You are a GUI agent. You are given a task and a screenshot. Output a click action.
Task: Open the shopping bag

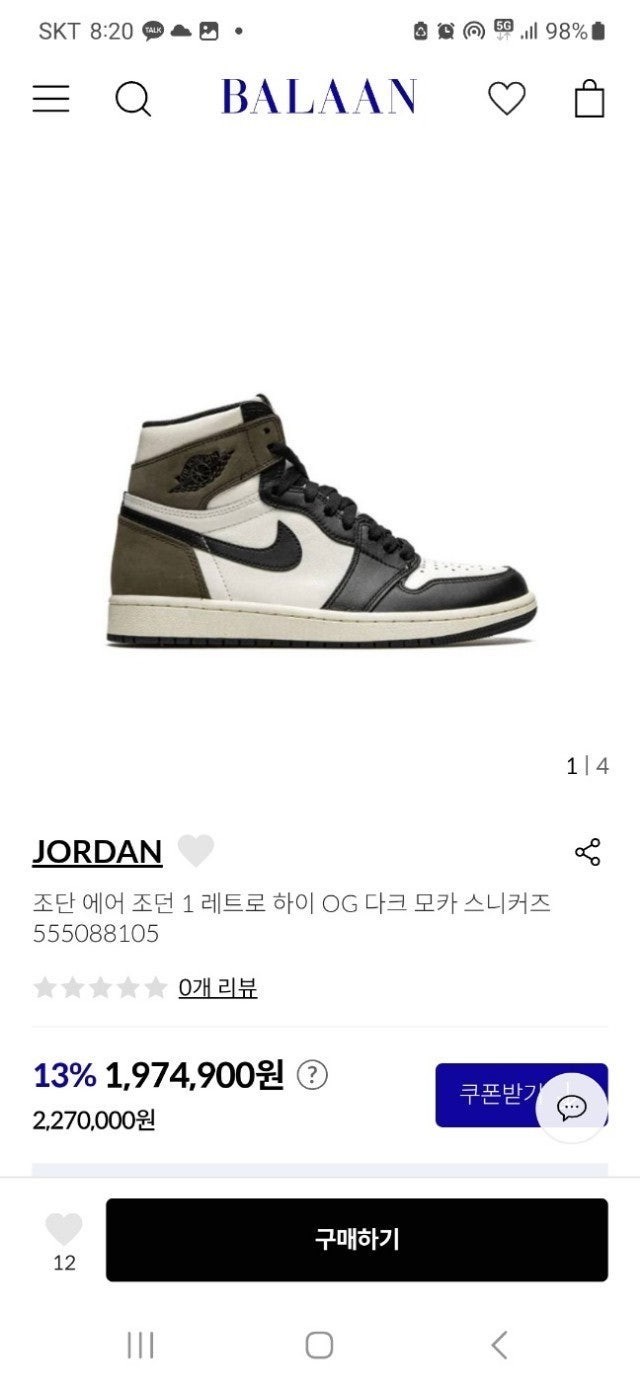coord(589,98)
